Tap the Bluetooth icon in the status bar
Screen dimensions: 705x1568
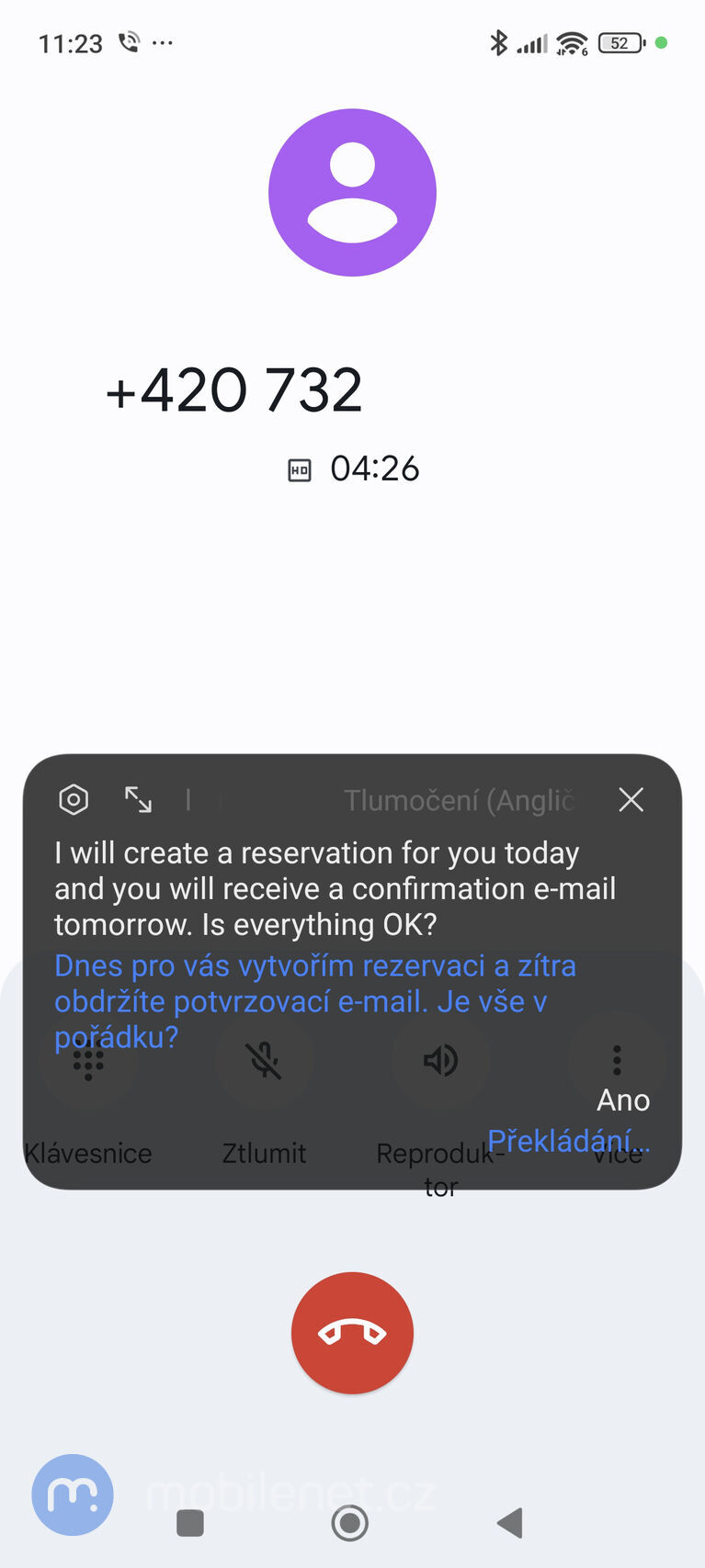[x=500, y=41]
